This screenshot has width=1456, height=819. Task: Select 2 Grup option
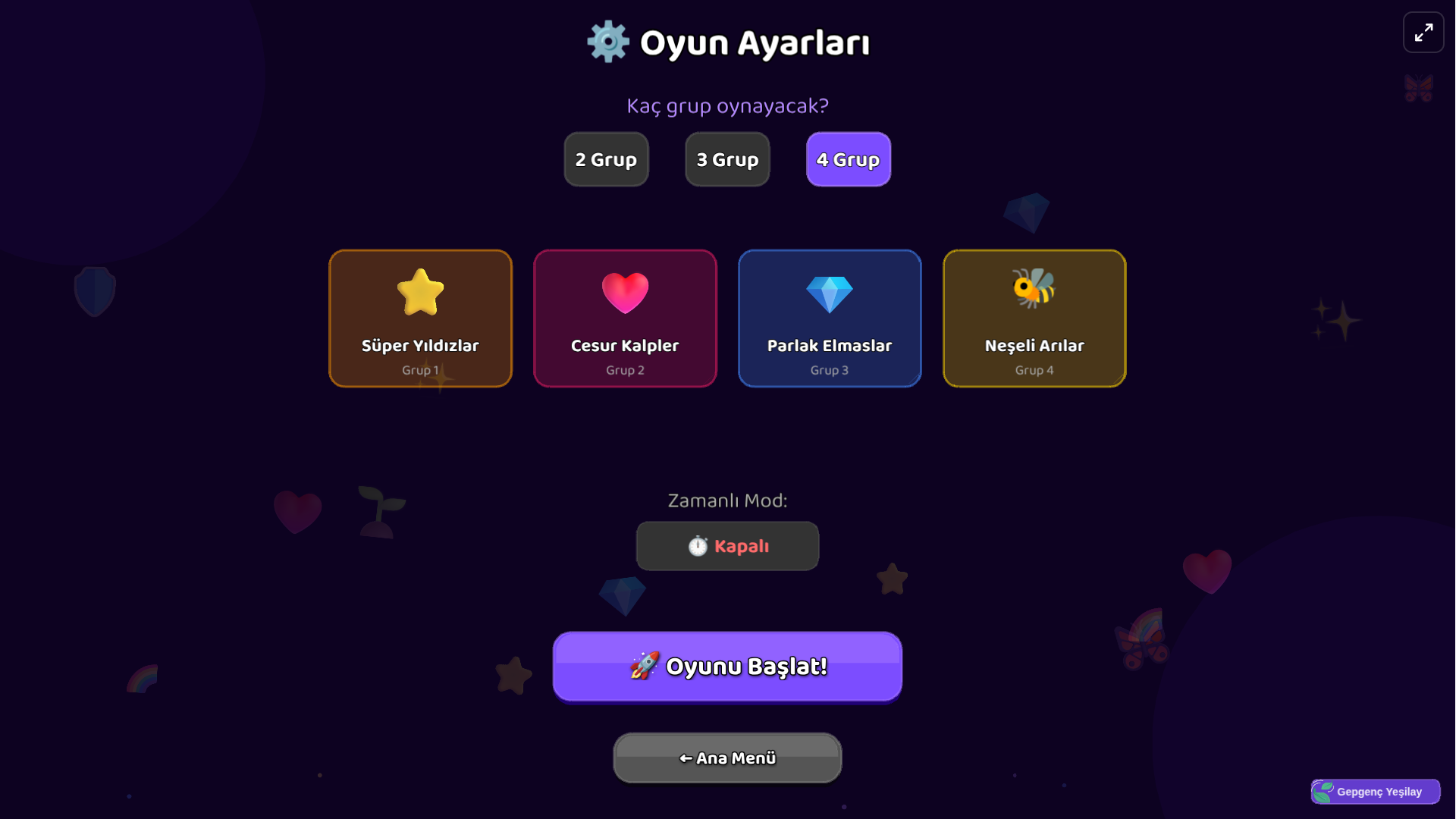606,159
